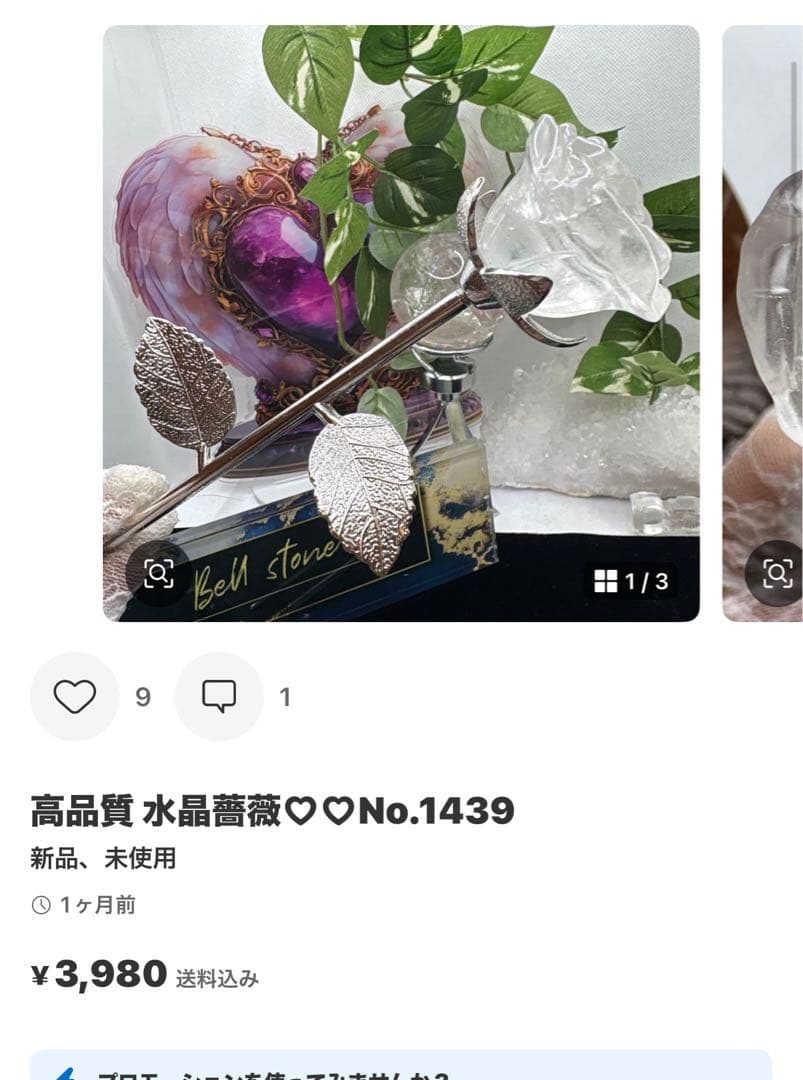Open the comments on this listing
This screenshot has width=803, height=1080.
[219, 697]
